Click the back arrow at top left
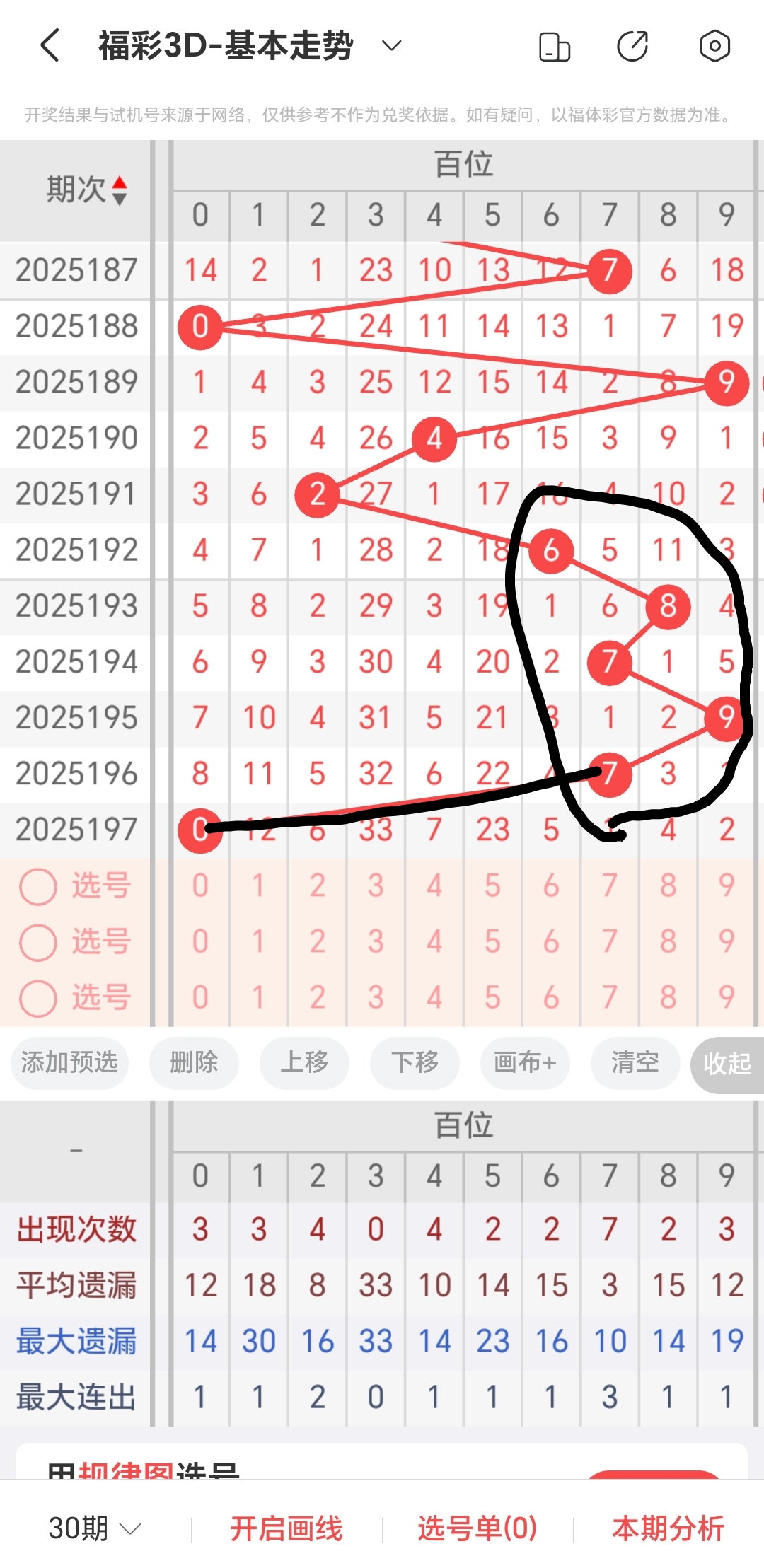The image size is (764, 1568). tap(50, 45)
